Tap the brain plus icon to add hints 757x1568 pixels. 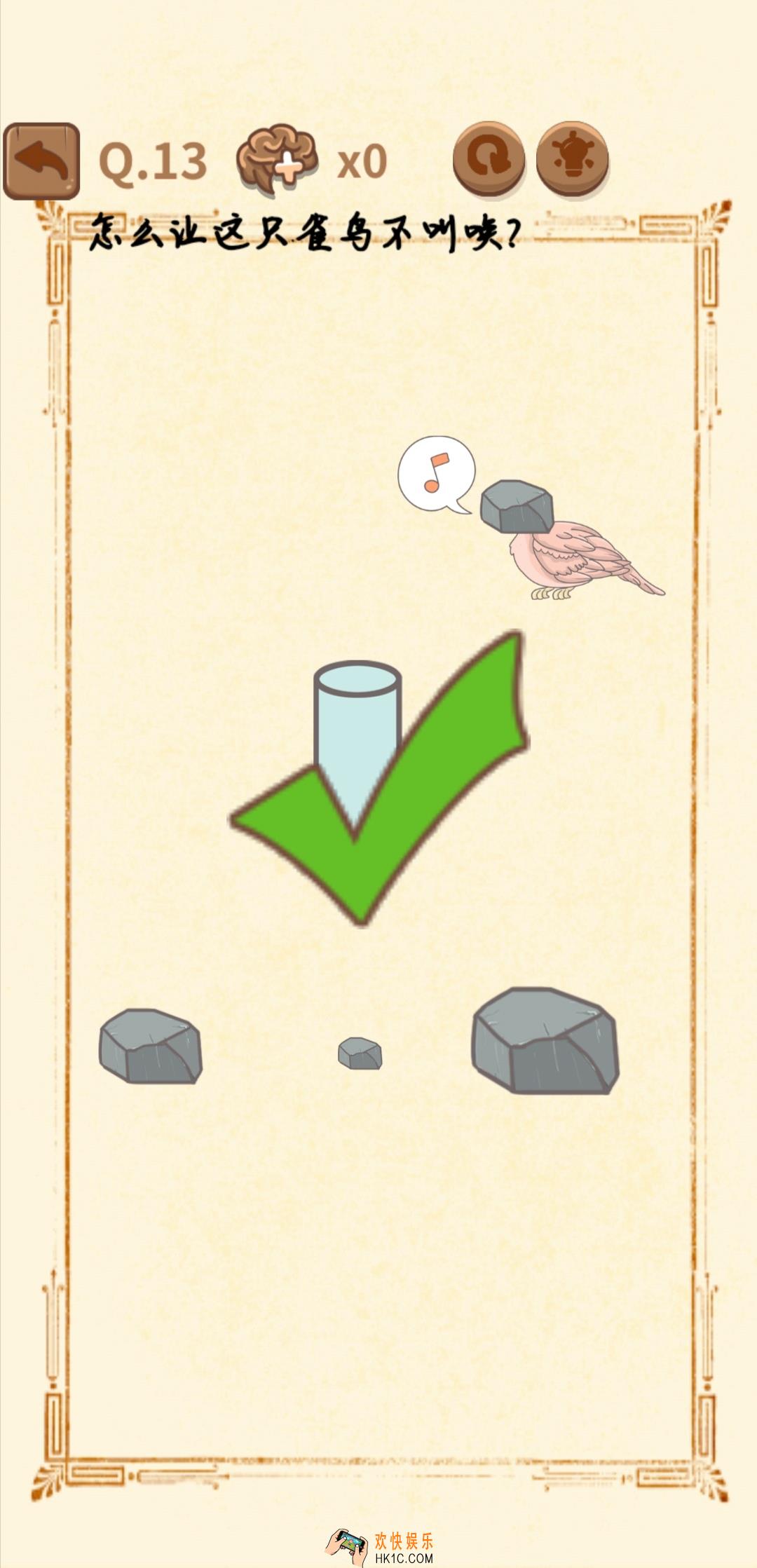(276, 159)
